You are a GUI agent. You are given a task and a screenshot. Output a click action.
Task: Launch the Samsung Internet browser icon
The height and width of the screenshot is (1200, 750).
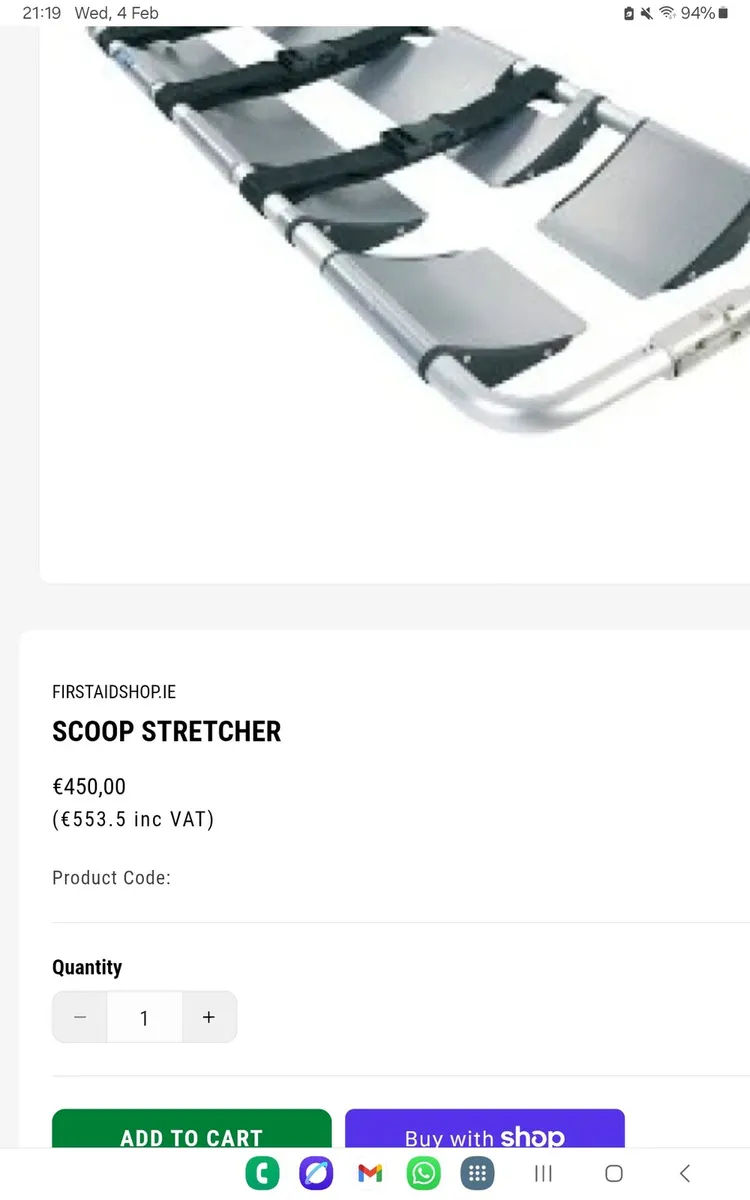[x=316, y=1173]
